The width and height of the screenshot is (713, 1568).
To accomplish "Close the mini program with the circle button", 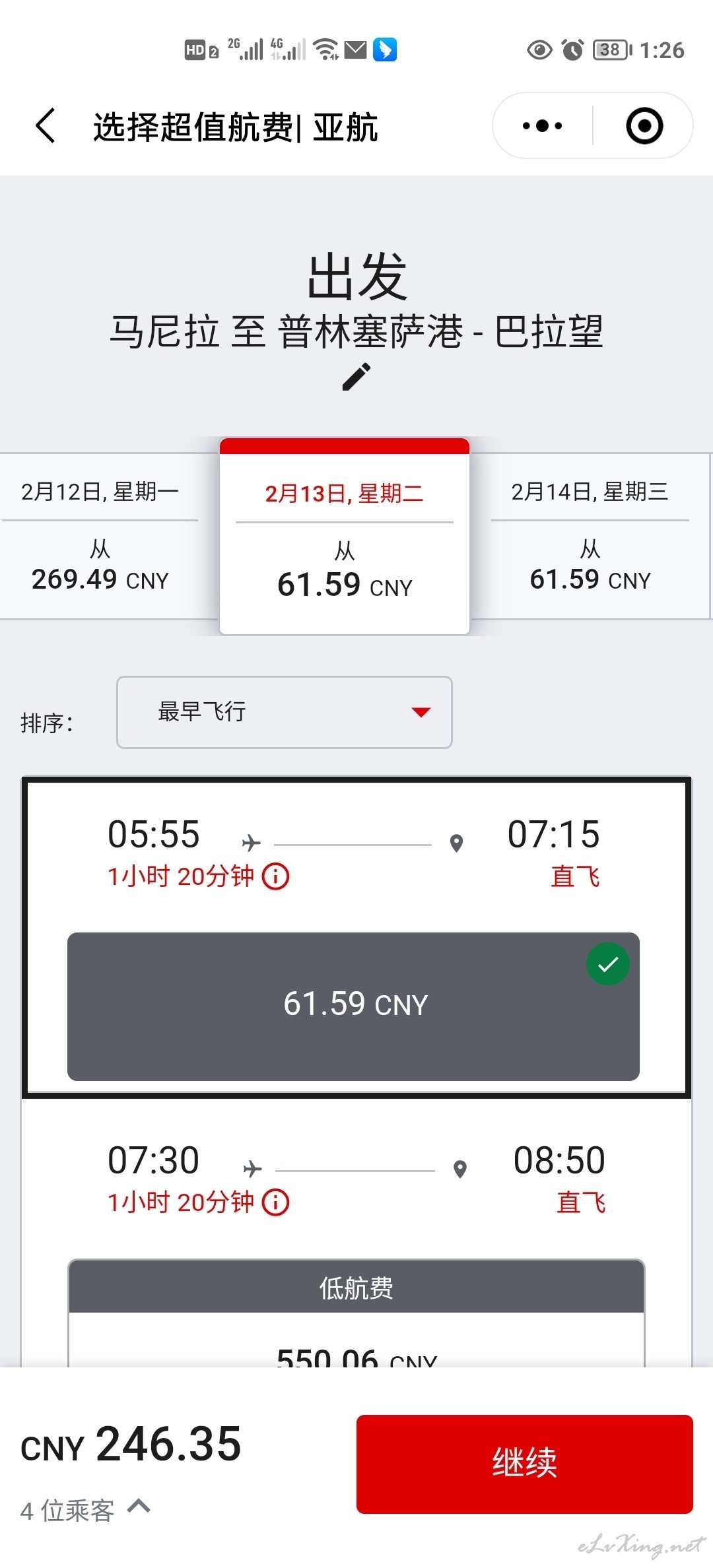I will 644,125.
